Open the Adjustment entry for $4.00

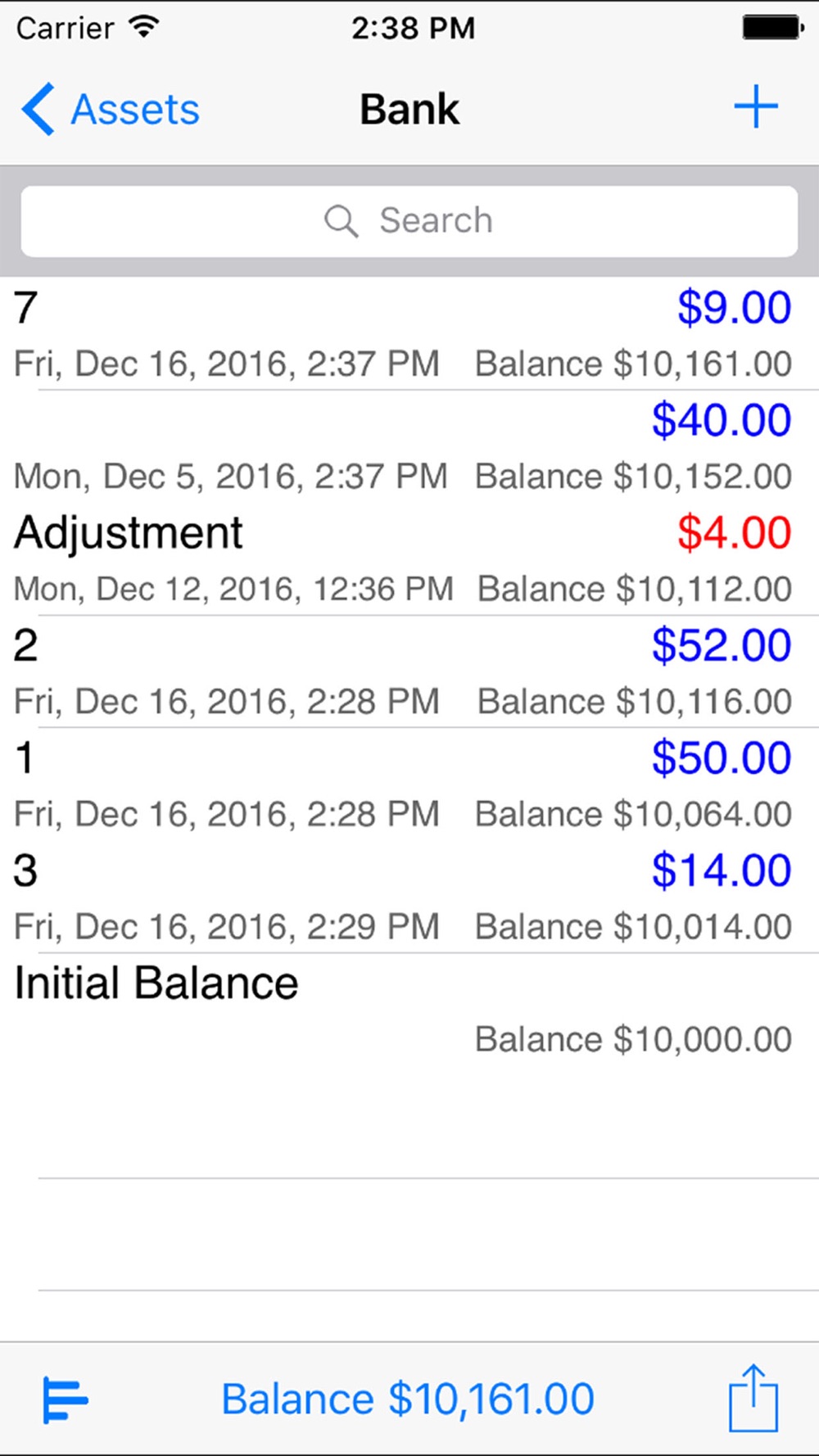[409, 559]
